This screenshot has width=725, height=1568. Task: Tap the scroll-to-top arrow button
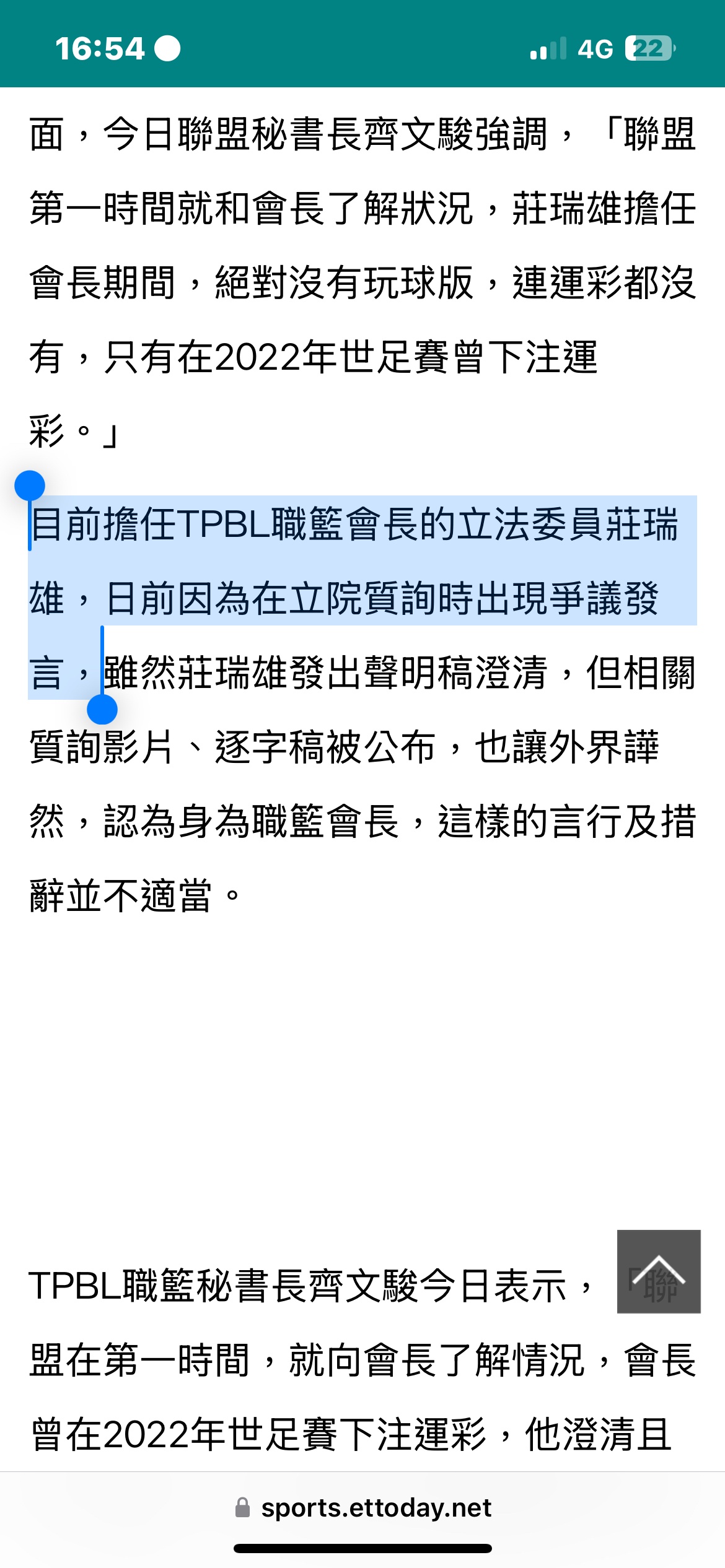tap(659, 1271)
